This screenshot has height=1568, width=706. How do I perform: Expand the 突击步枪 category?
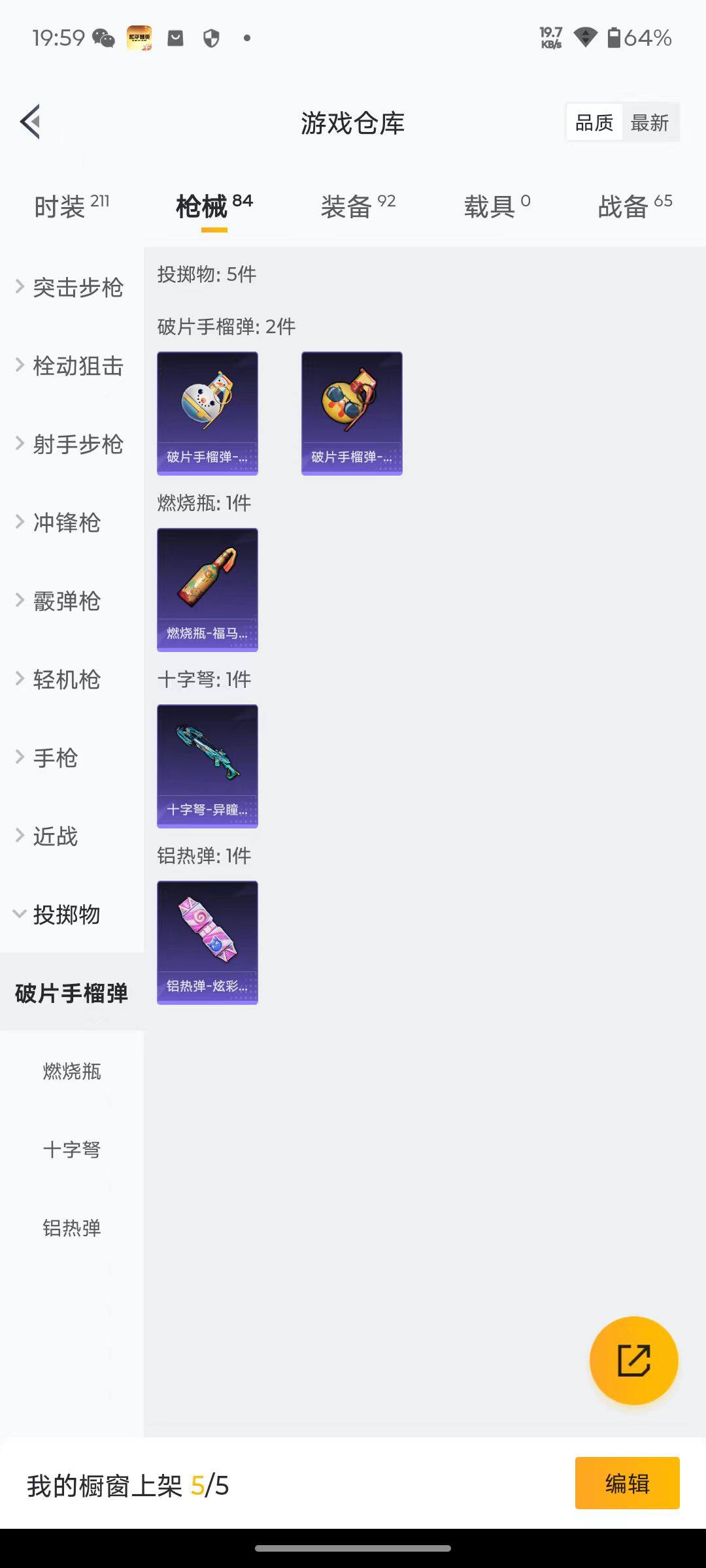tap(78, 287)
